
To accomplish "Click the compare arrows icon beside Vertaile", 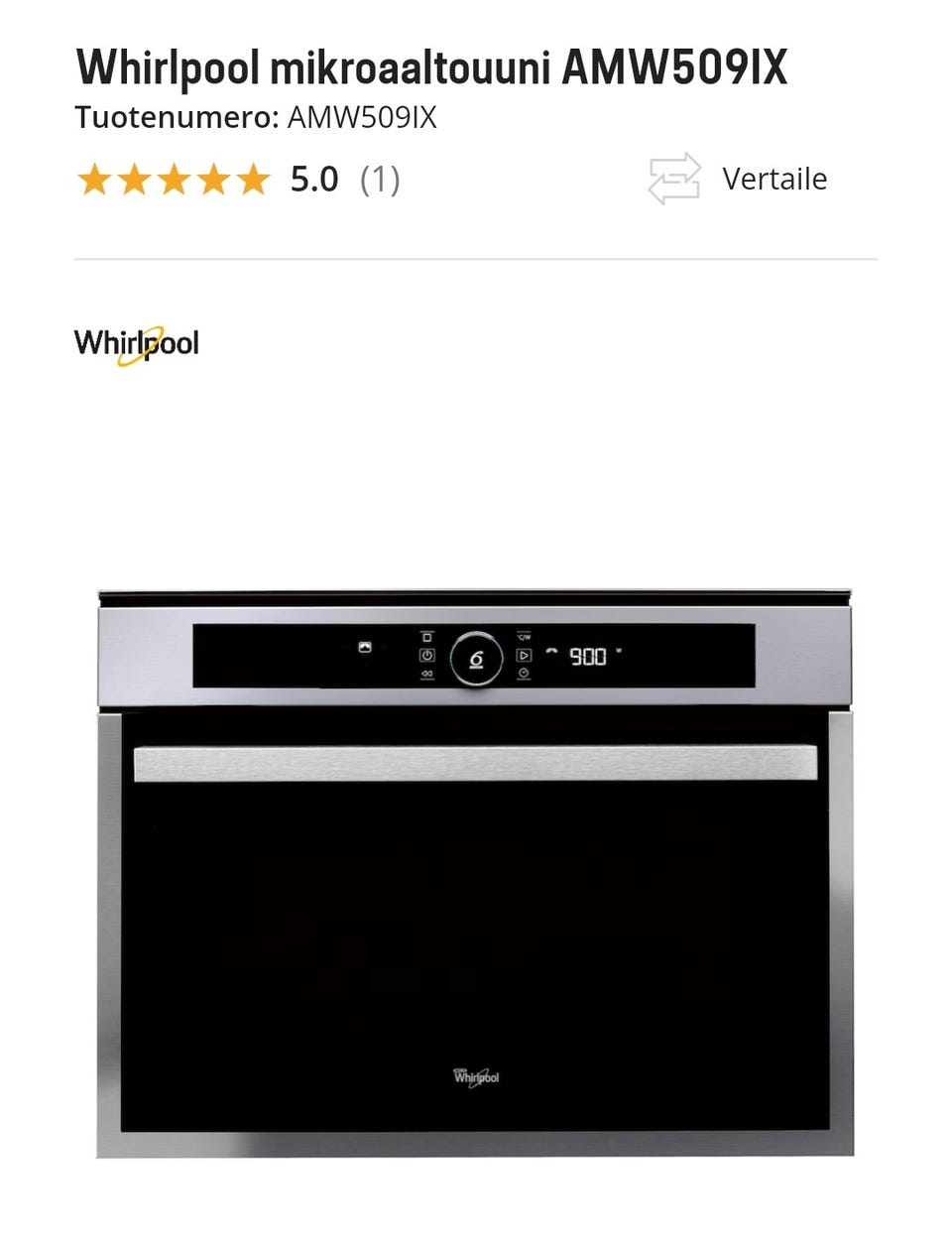I will [x=674, y=179].
